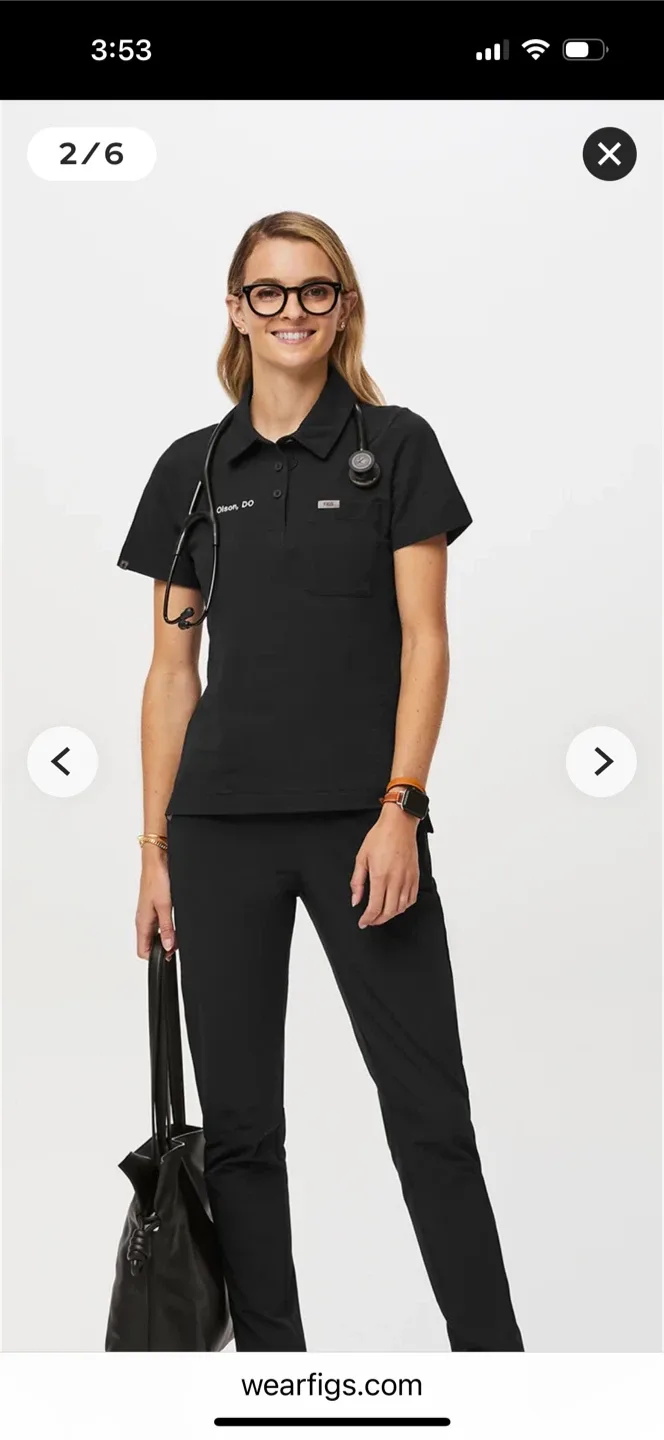664x1440 pixels.
Task: Go to the previous product photo
Action: pyautogui.click(x=62, y=762)
